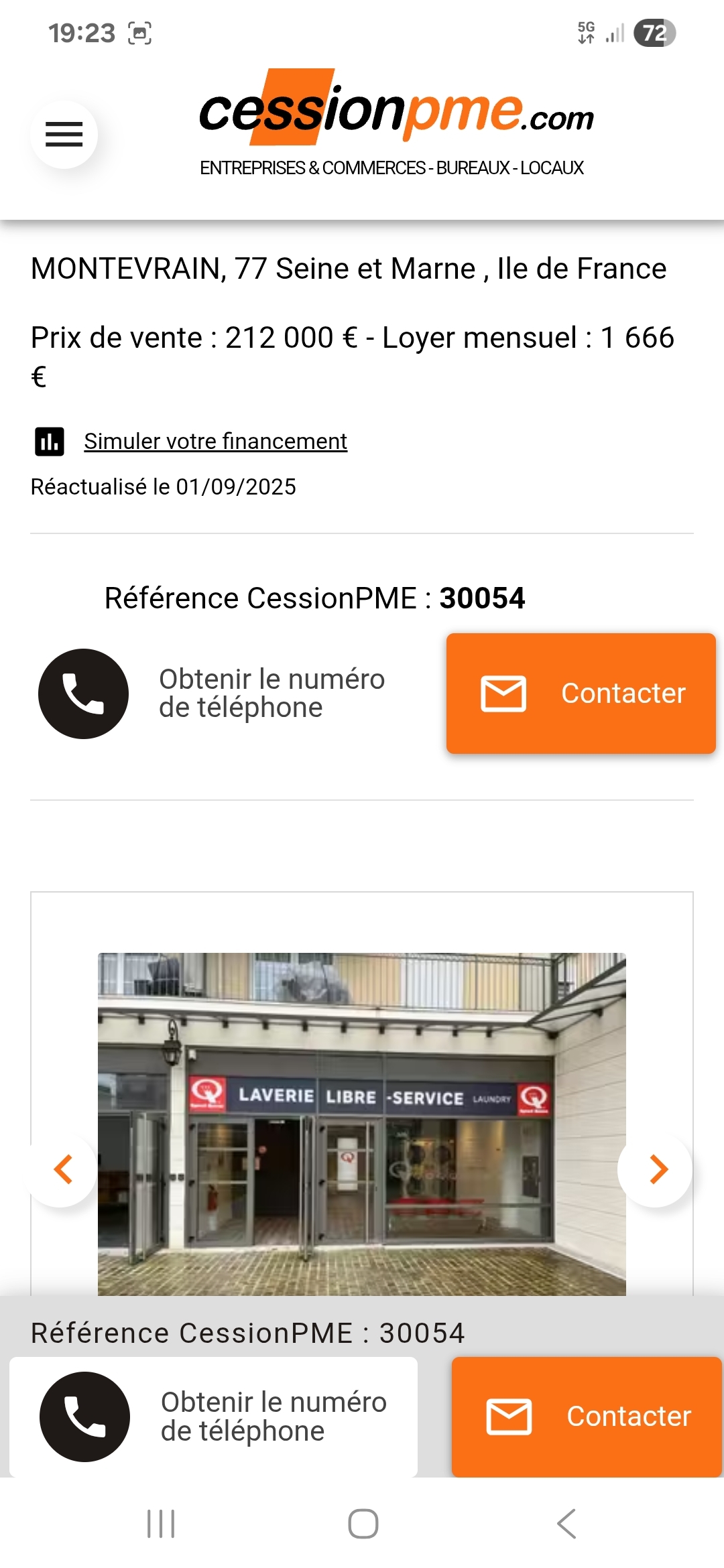
Task: Open the hamburger menu
Action: (x=64, y=135)
